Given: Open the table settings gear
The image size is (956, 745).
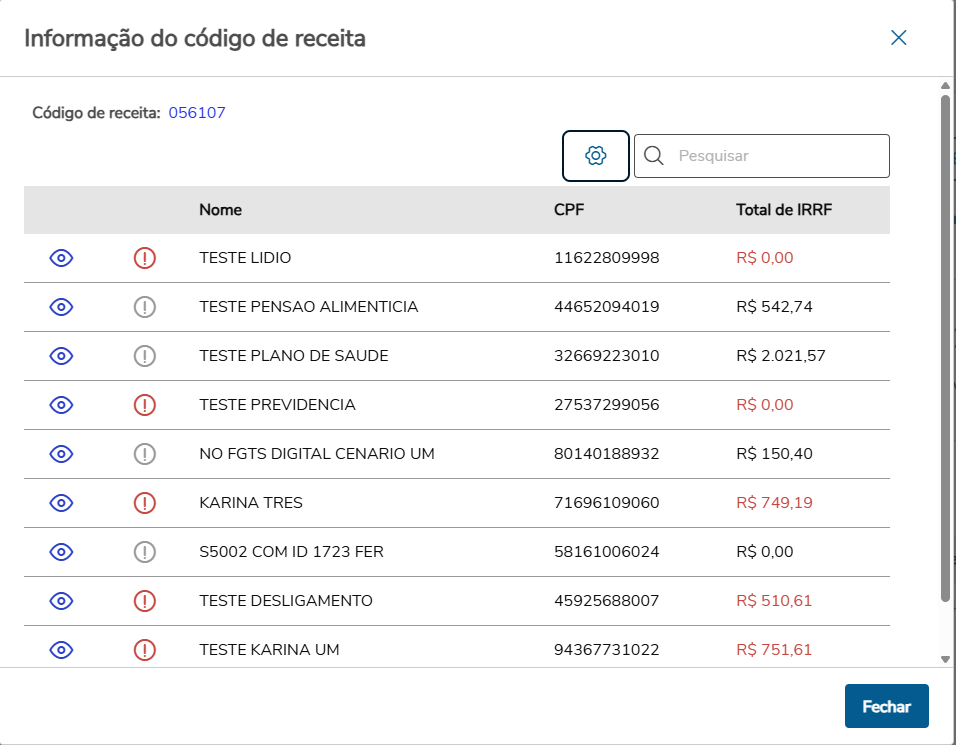Looking at the screenshot, I should pos(596,156).
